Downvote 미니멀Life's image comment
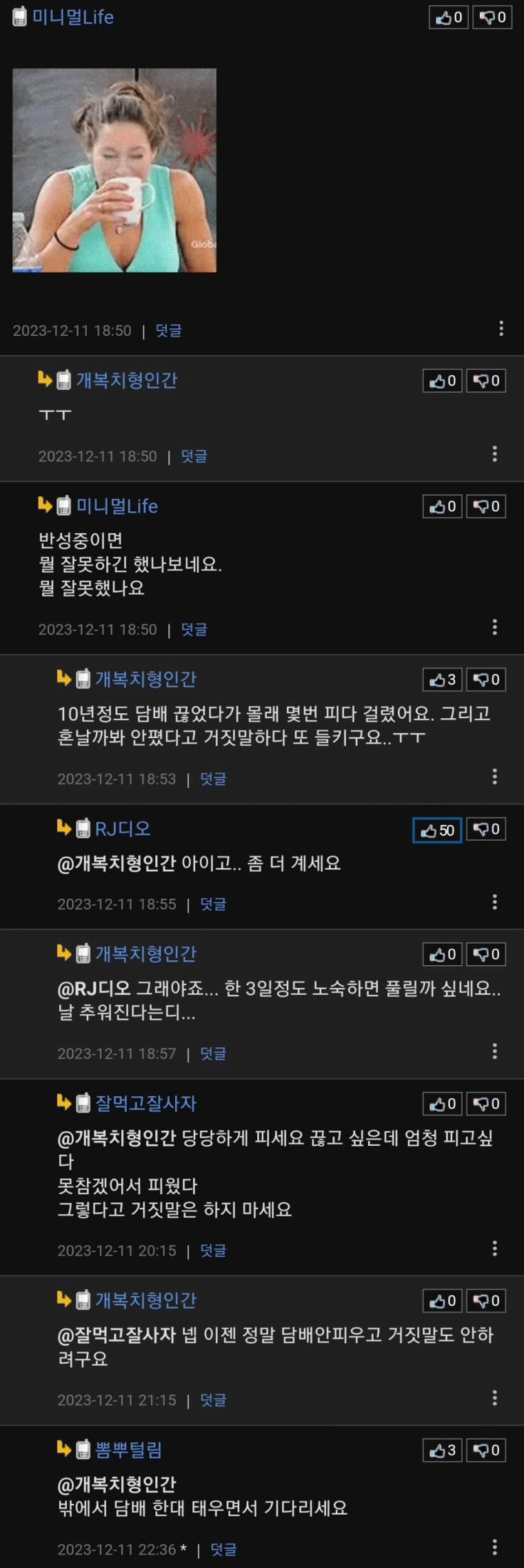 492,17
